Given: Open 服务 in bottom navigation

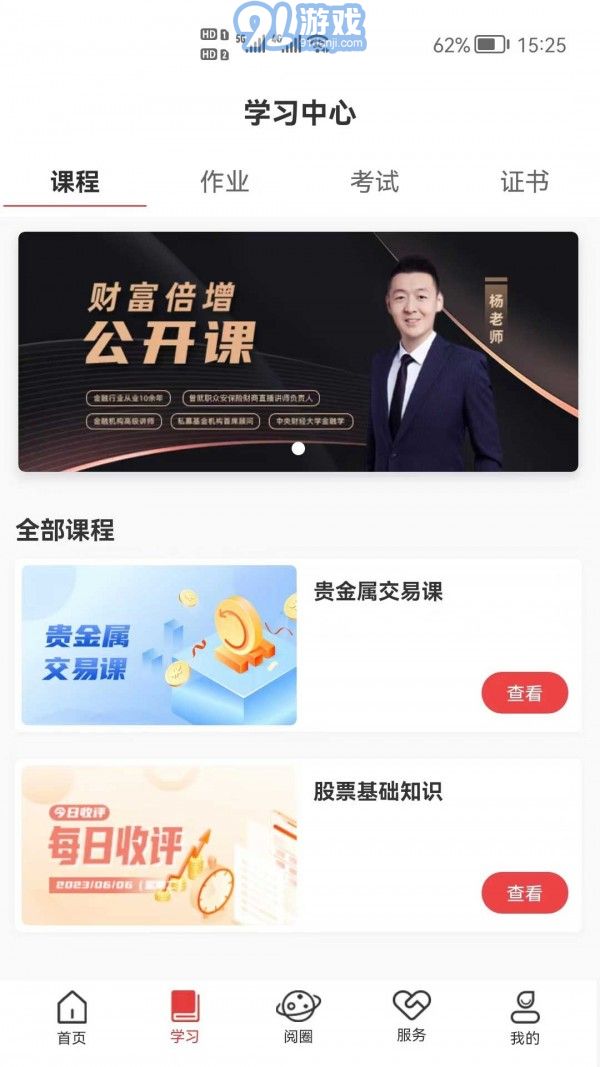Looking at the screenshot, I should [x=411, y=1018].
